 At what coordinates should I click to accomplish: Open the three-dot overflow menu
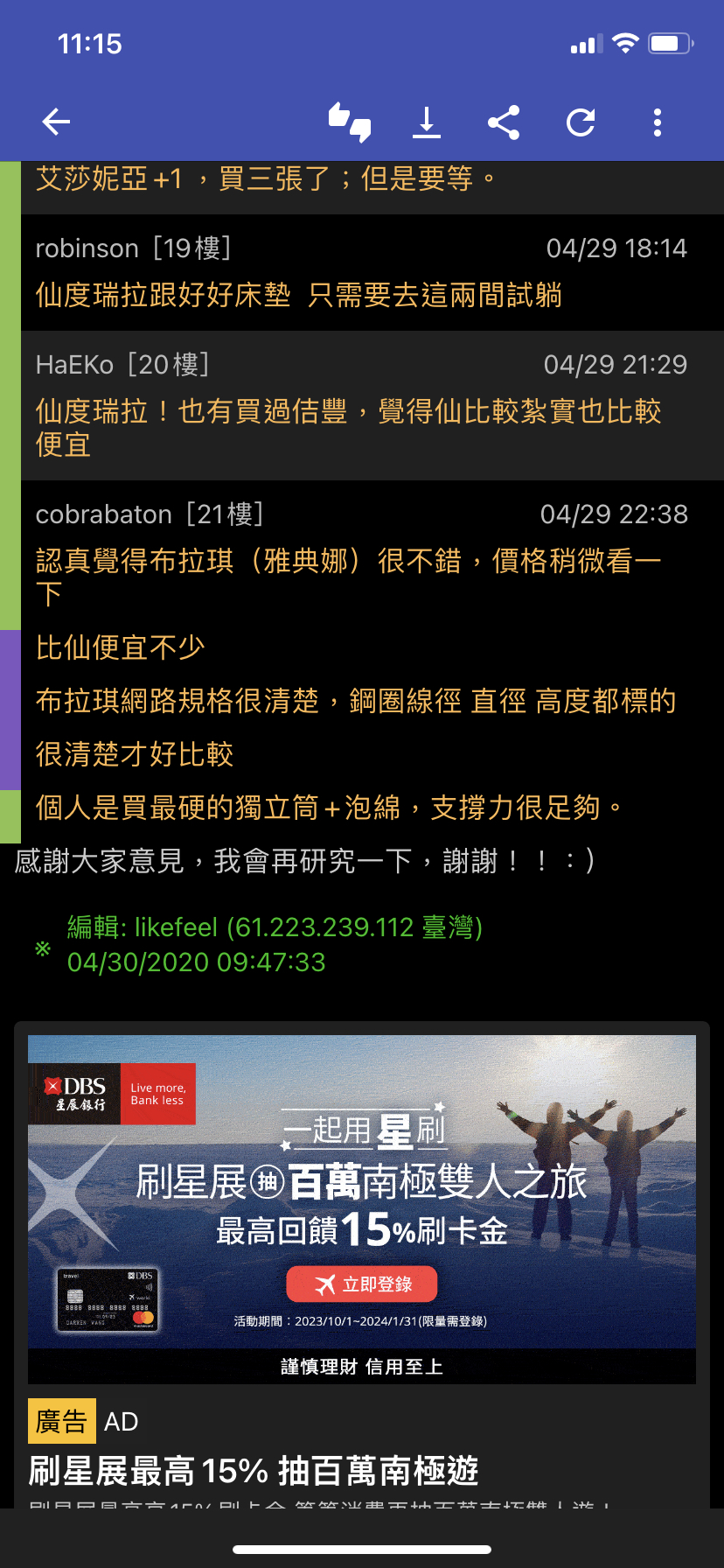658,122
